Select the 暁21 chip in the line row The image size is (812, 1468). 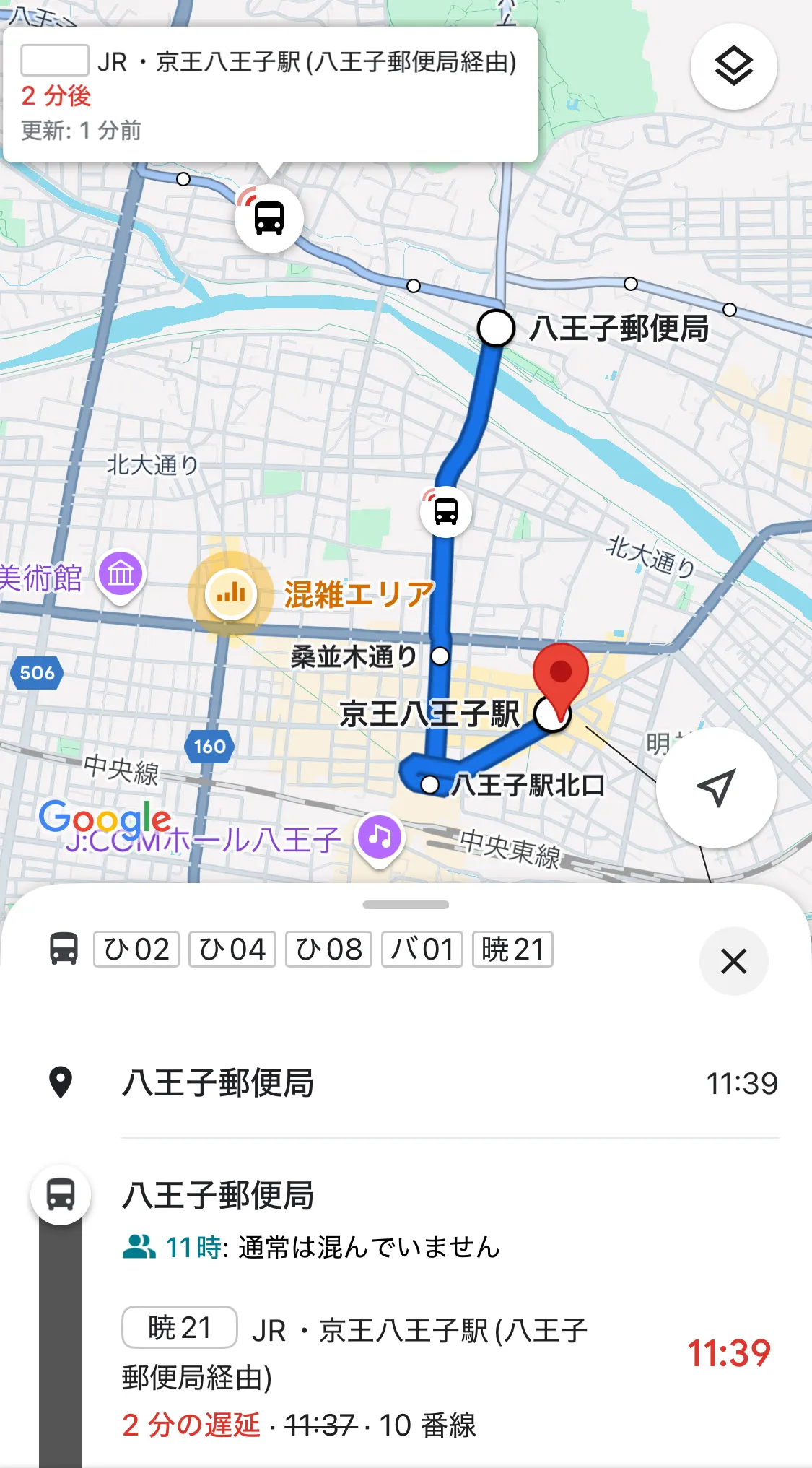point(512,949)
